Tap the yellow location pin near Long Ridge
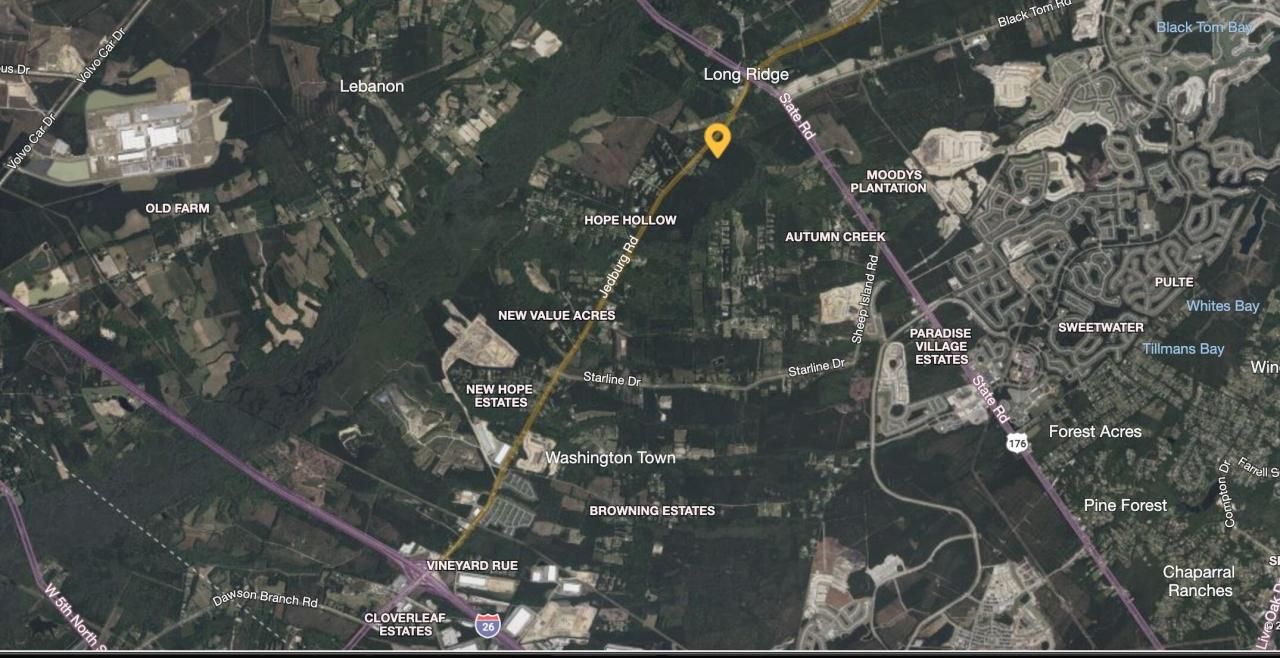Screen dimensions: 1280x658 [x=717, y=138]
